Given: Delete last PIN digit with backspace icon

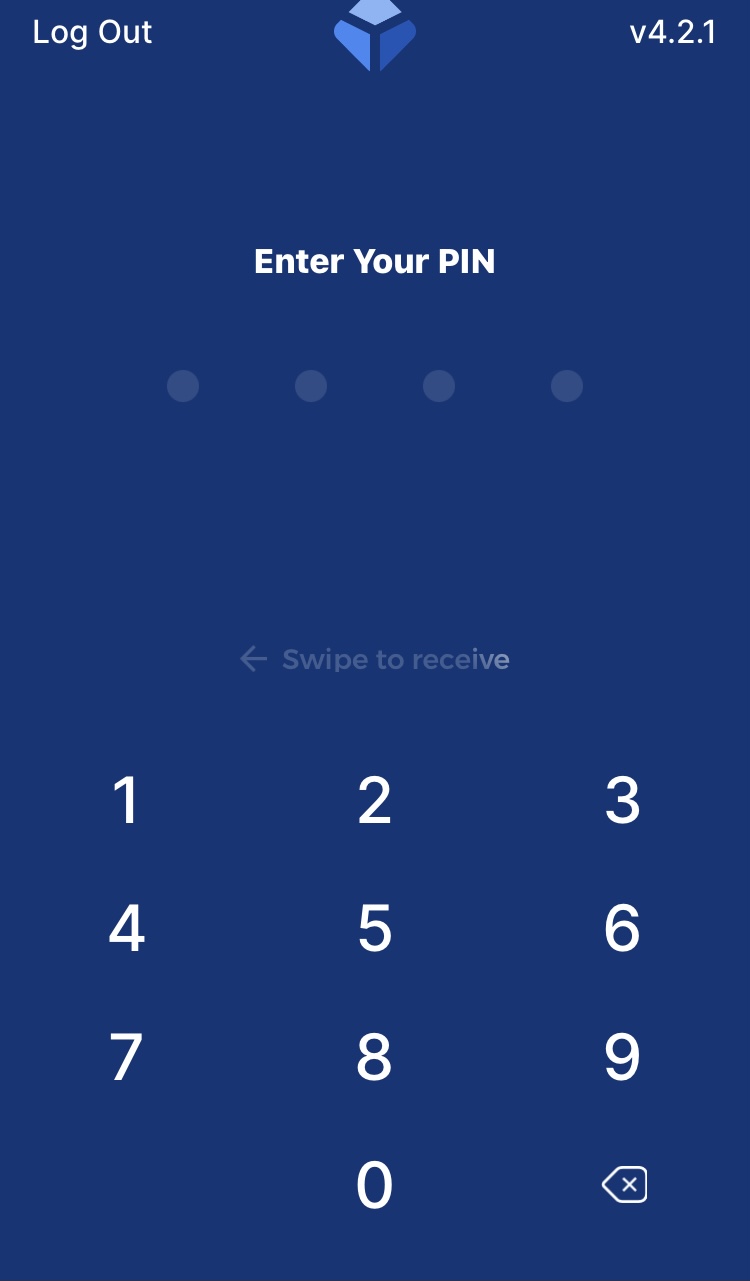Looking at the screenshot, I should pyautogui.click(x=624, y=1185).
